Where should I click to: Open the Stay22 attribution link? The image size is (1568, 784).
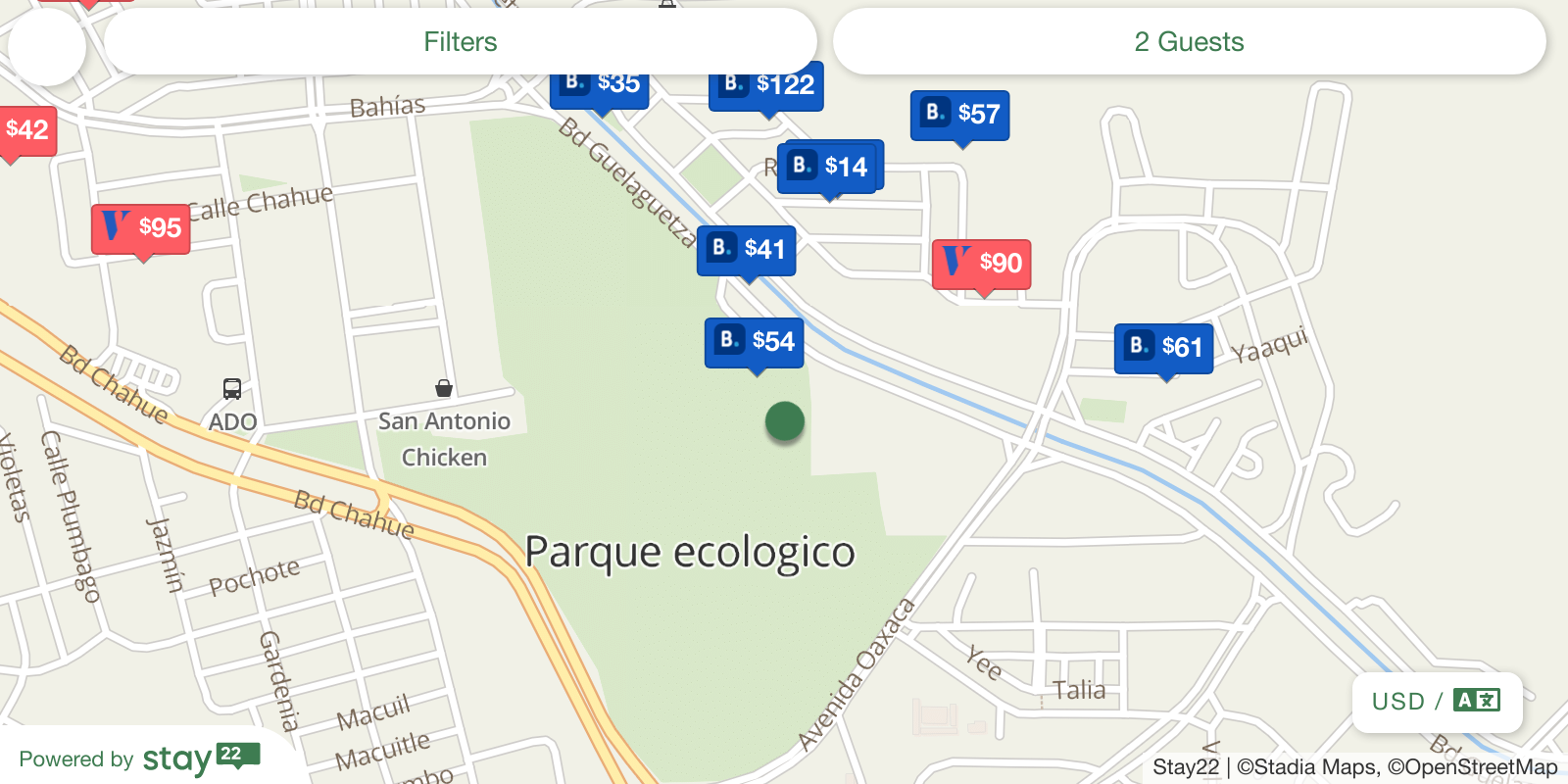[1185, 767]
